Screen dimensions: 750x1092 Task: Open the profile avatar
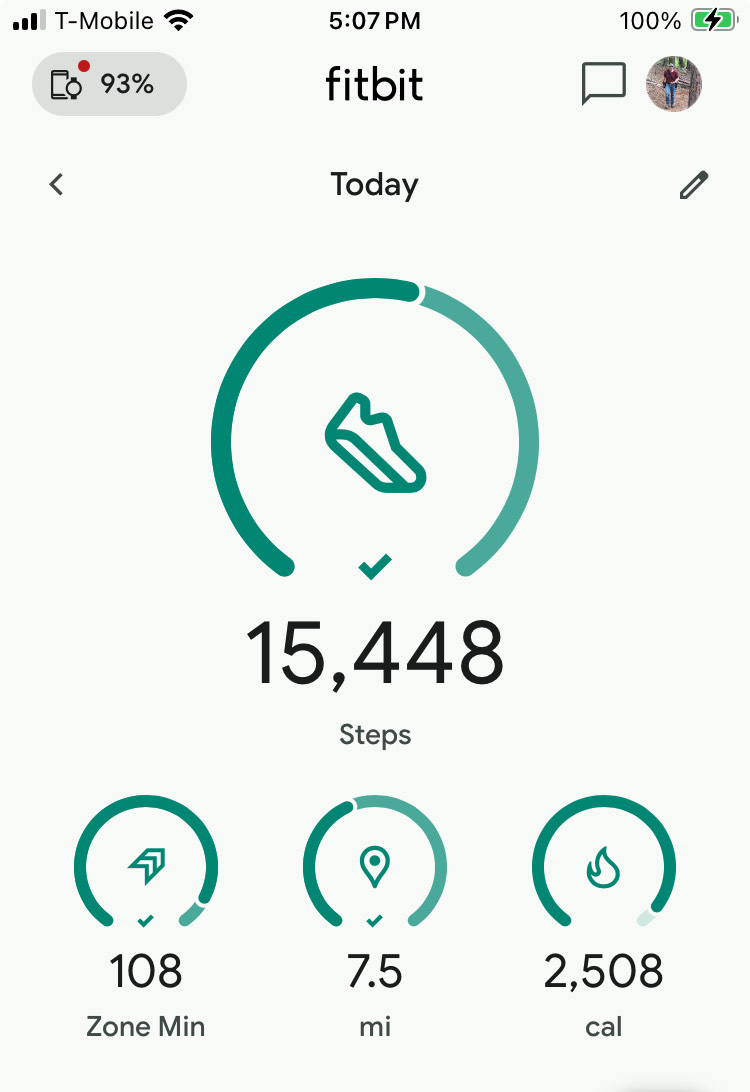pos(673,84)
